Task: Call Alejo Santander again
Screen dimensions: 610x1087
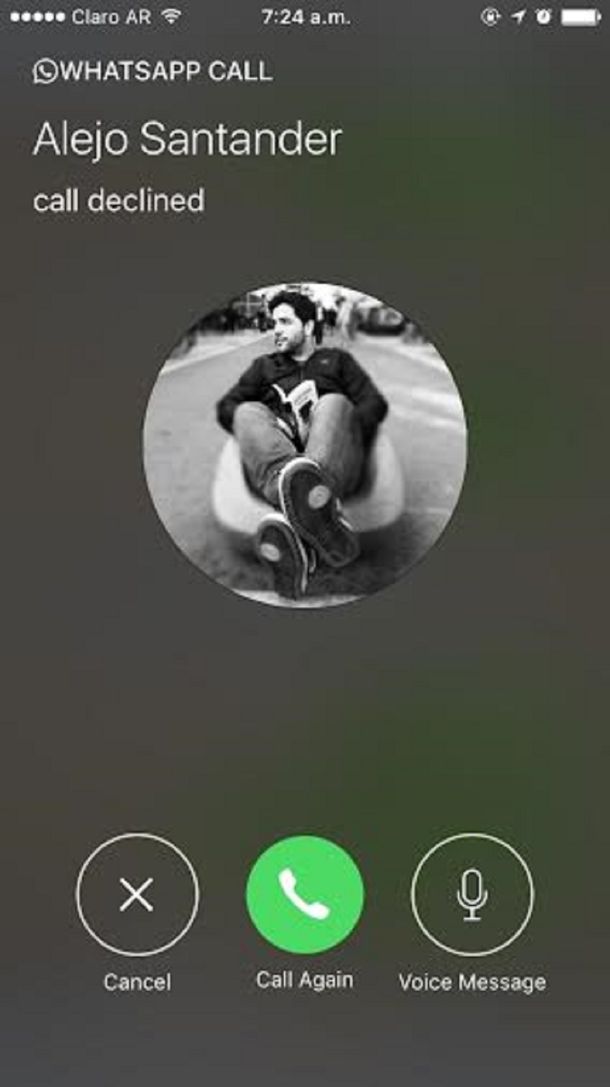Action: coord(304,895)
